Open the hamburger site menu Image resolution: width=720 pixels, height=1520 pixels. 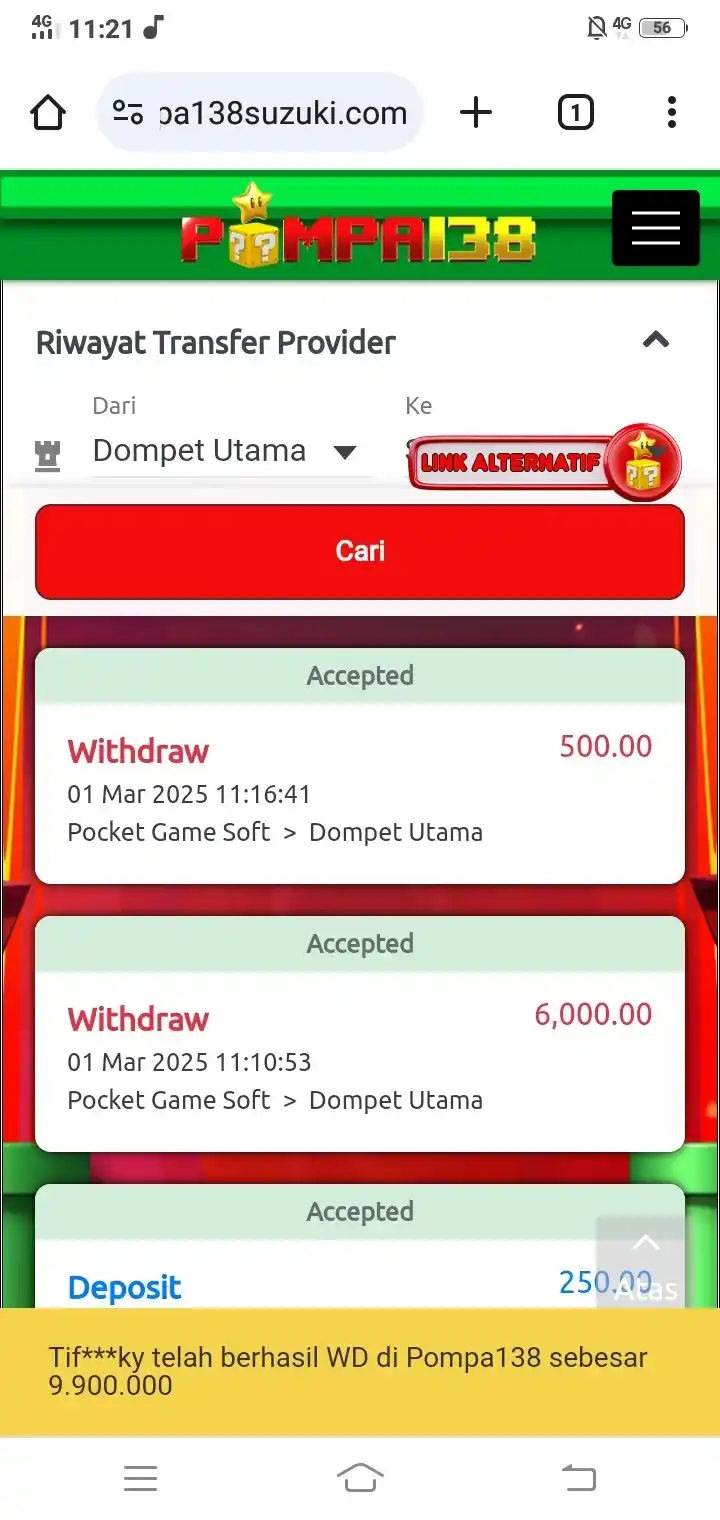click(655, 228)
